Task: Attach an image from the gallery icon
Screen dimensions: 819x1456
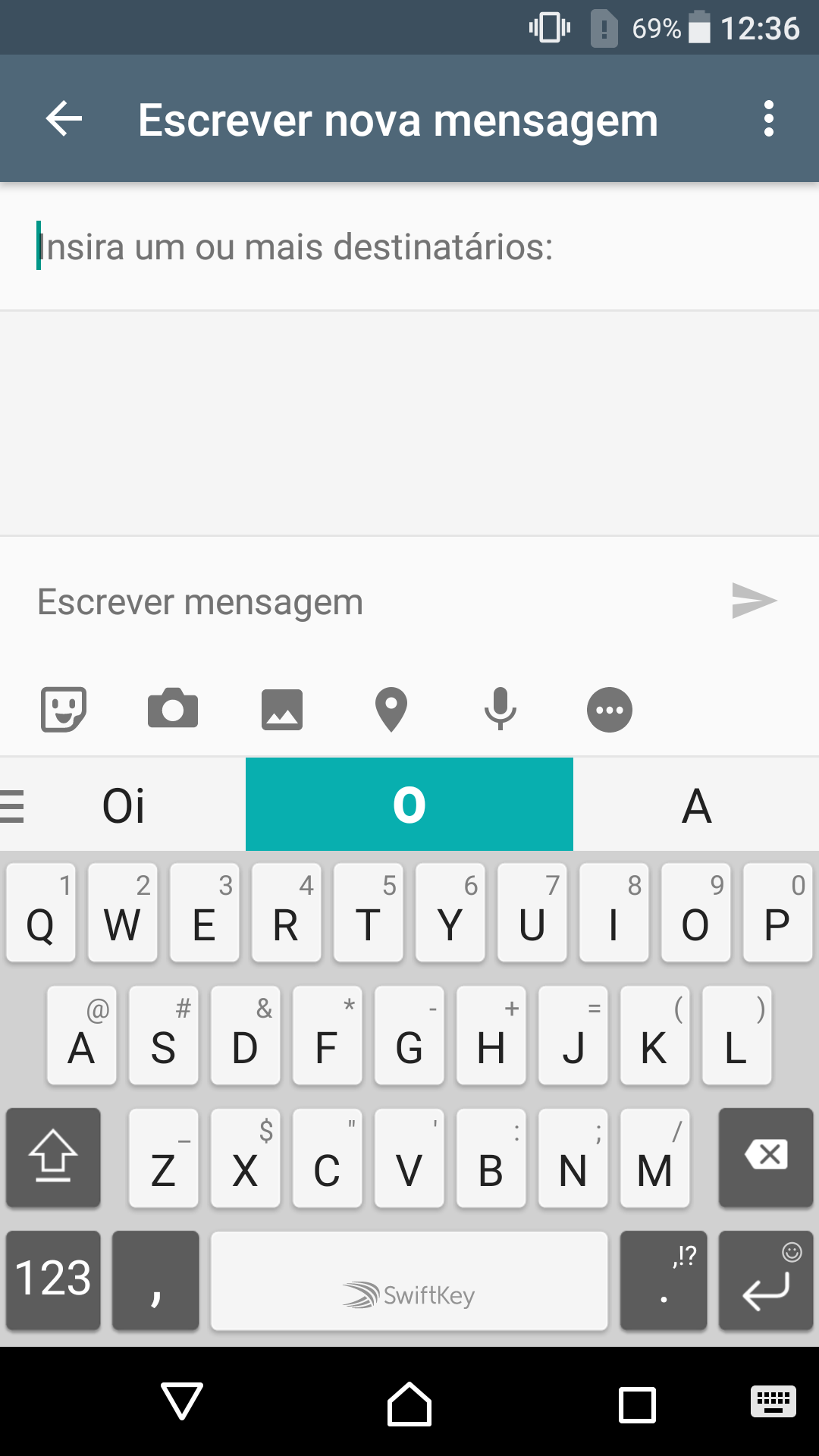Action: pos(282,710)
